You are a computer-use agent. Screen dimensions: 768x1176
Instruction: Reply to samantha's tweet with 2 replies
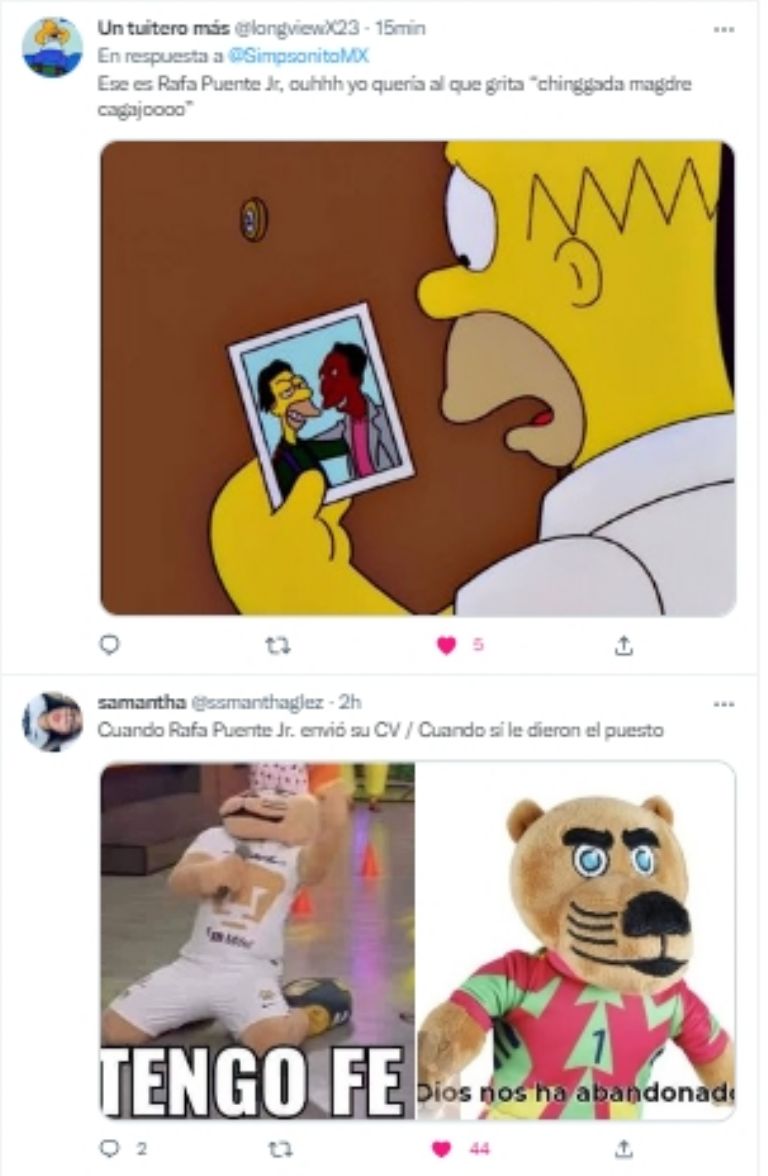click(x=111, y=1149)
